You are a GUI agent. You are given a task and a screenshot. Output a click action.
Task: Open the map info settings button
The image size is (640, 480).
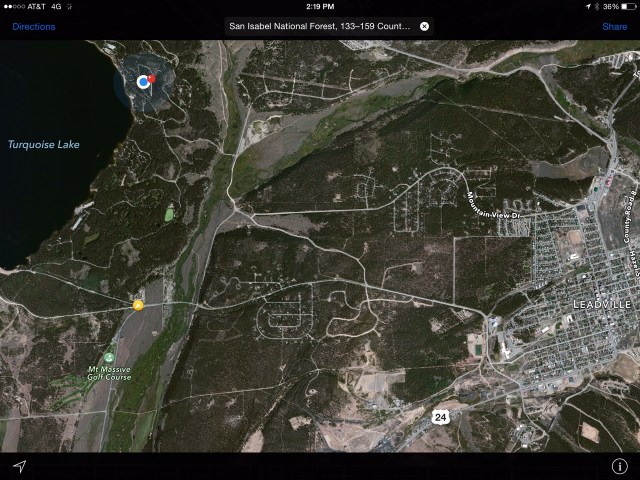(619, 466)
